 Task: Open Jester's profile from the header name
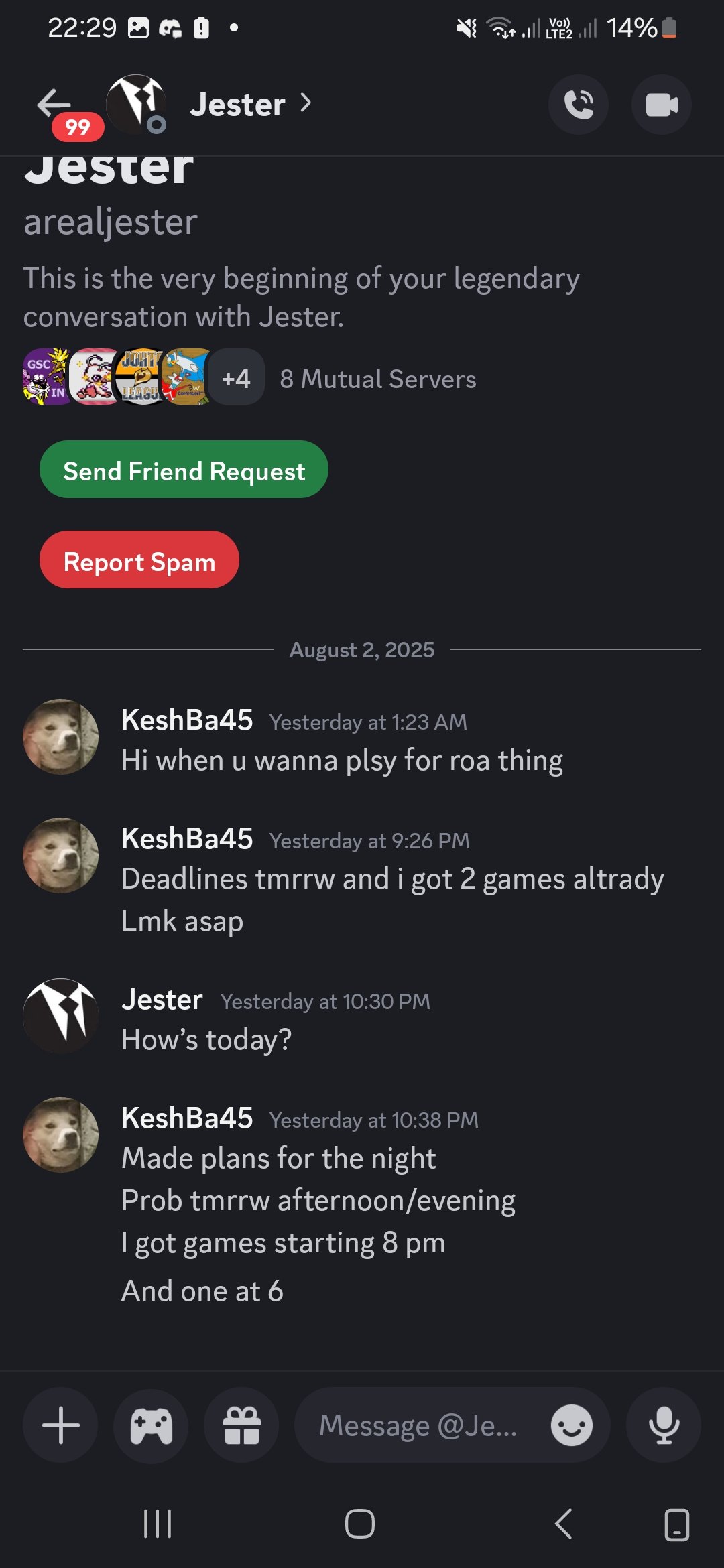click(x=250, y=105)
